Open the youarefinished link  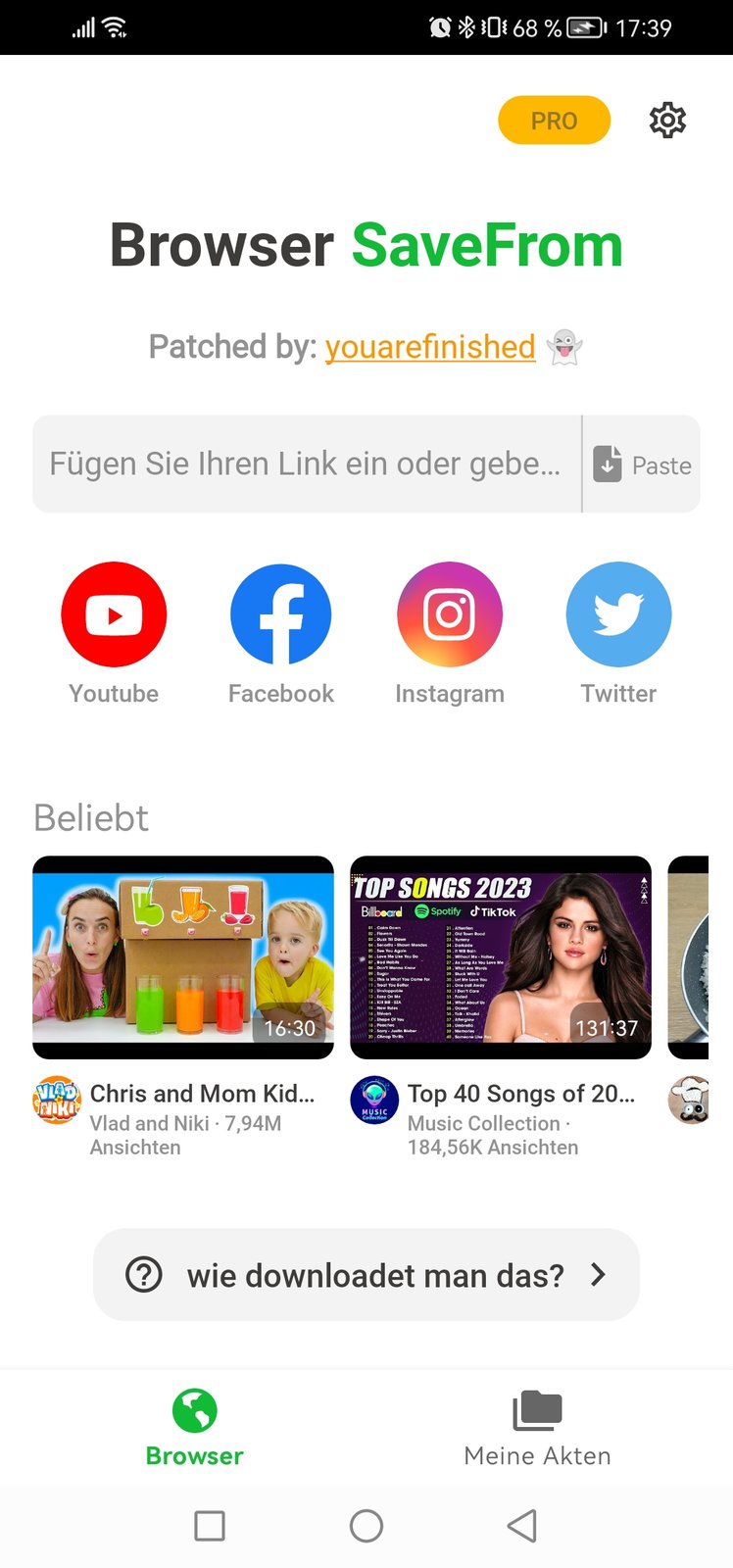click(x=430, y=347)
